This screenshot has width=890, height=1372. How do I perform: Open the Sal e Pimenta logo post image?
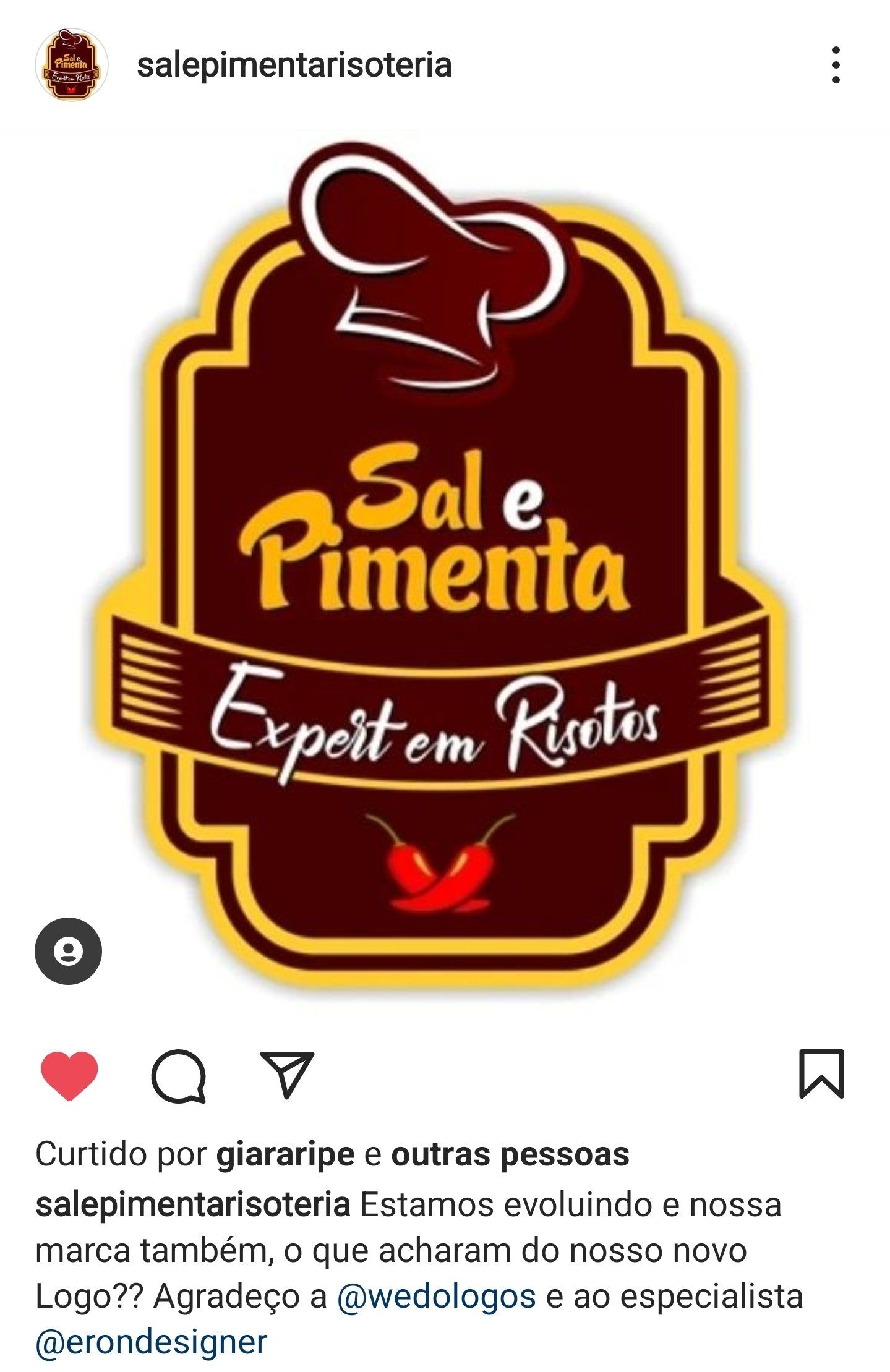click(x=445, y=569)
